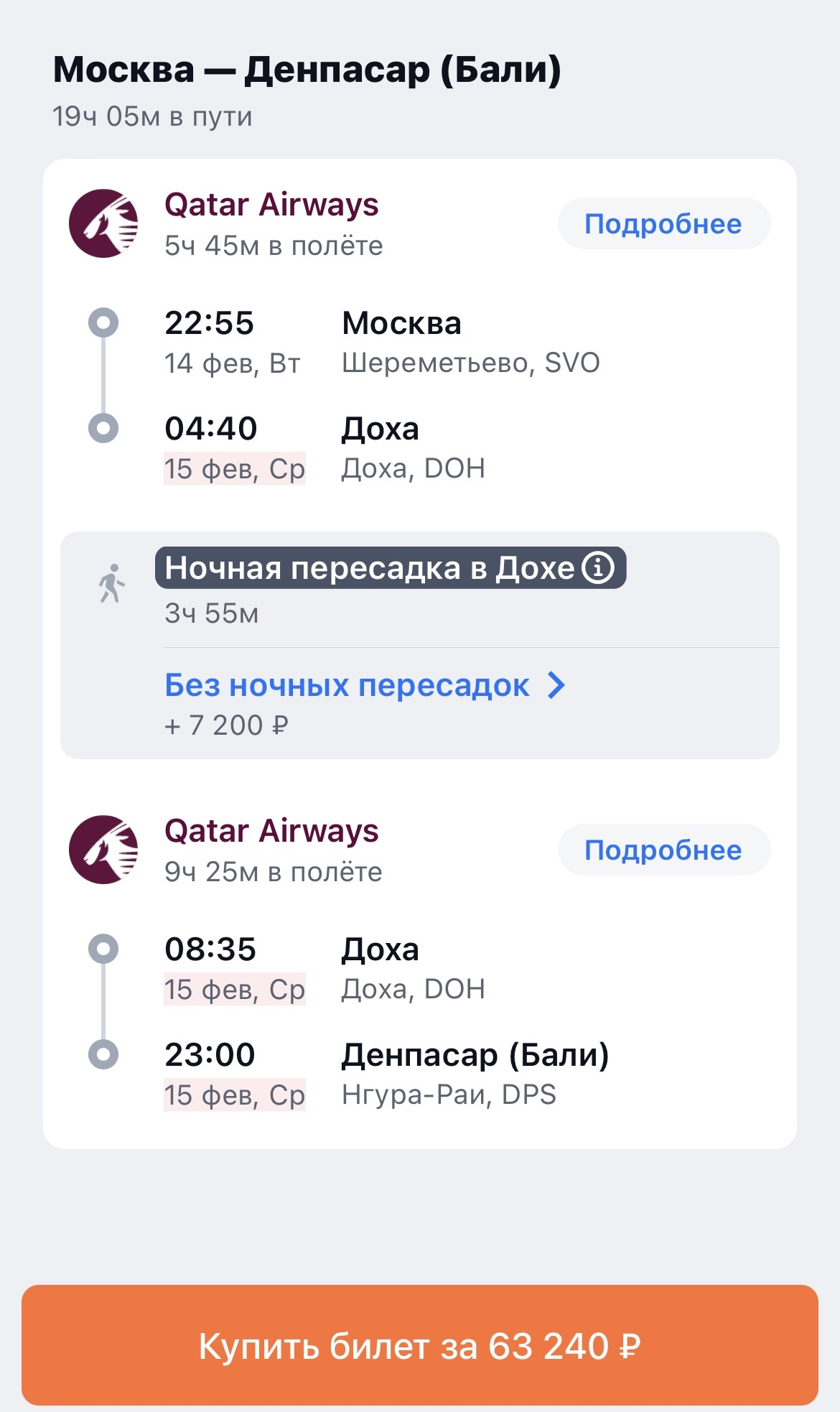The width and height of the screenshot is (840, 1412).
Task: Choose option without night layovers
Action: click(x=365, y=685)
